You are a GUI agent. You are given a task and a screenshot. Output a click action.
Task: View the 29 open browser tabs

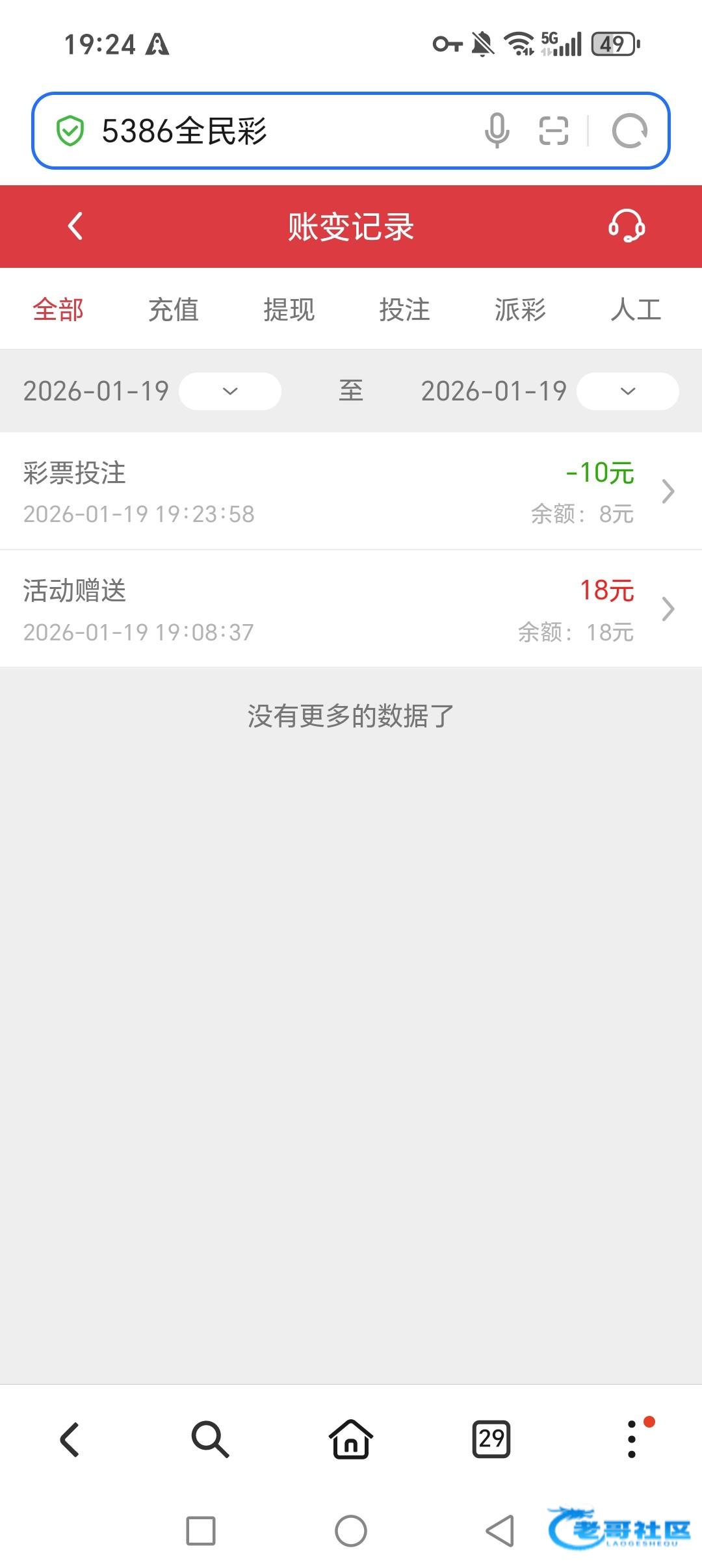pos(491,1439)
